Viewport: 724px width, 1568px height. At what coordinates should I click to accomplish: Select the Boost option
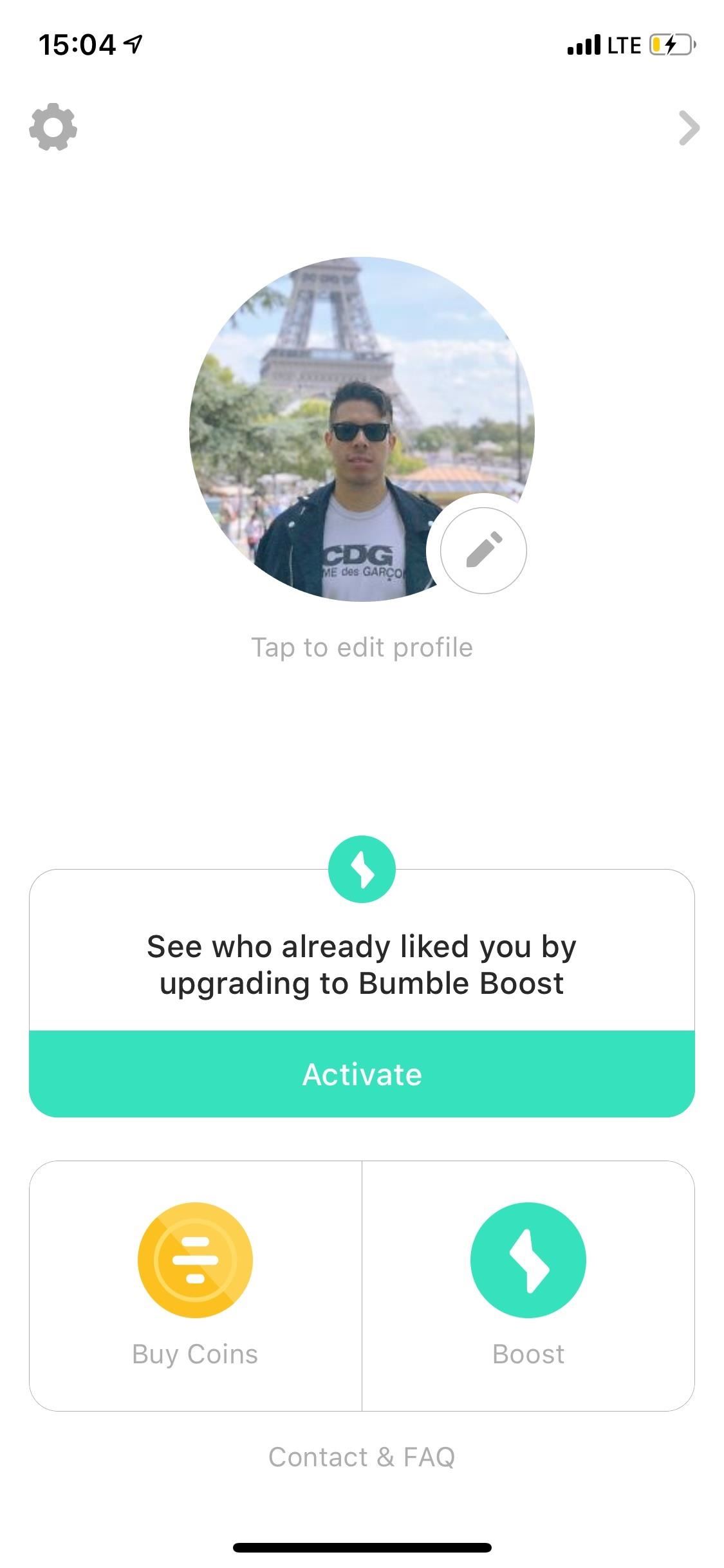(528, 1354)
